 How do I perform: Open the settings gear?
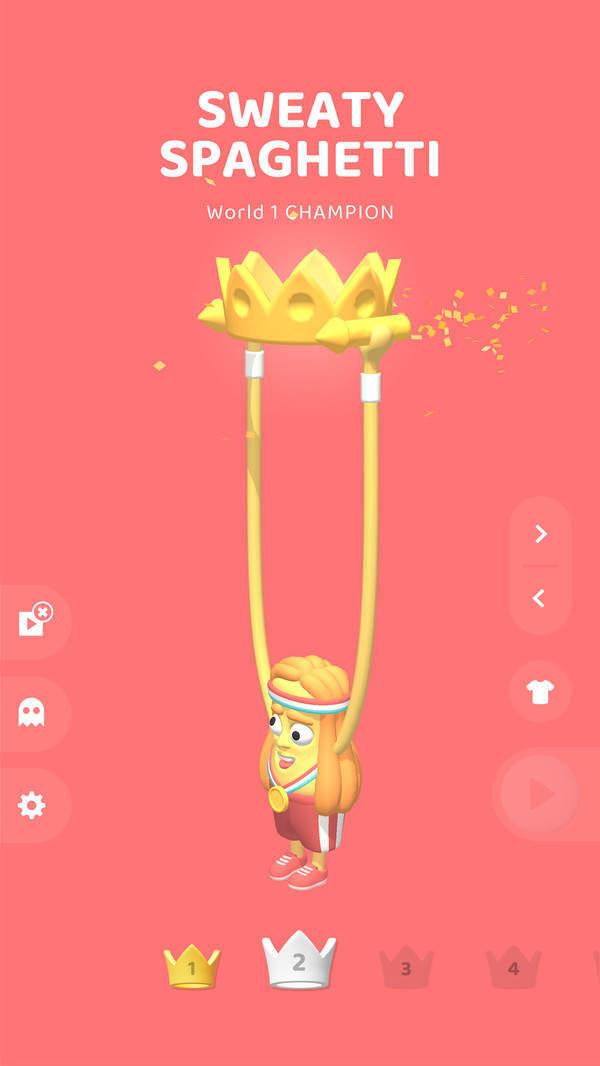[x=32, y=804]
